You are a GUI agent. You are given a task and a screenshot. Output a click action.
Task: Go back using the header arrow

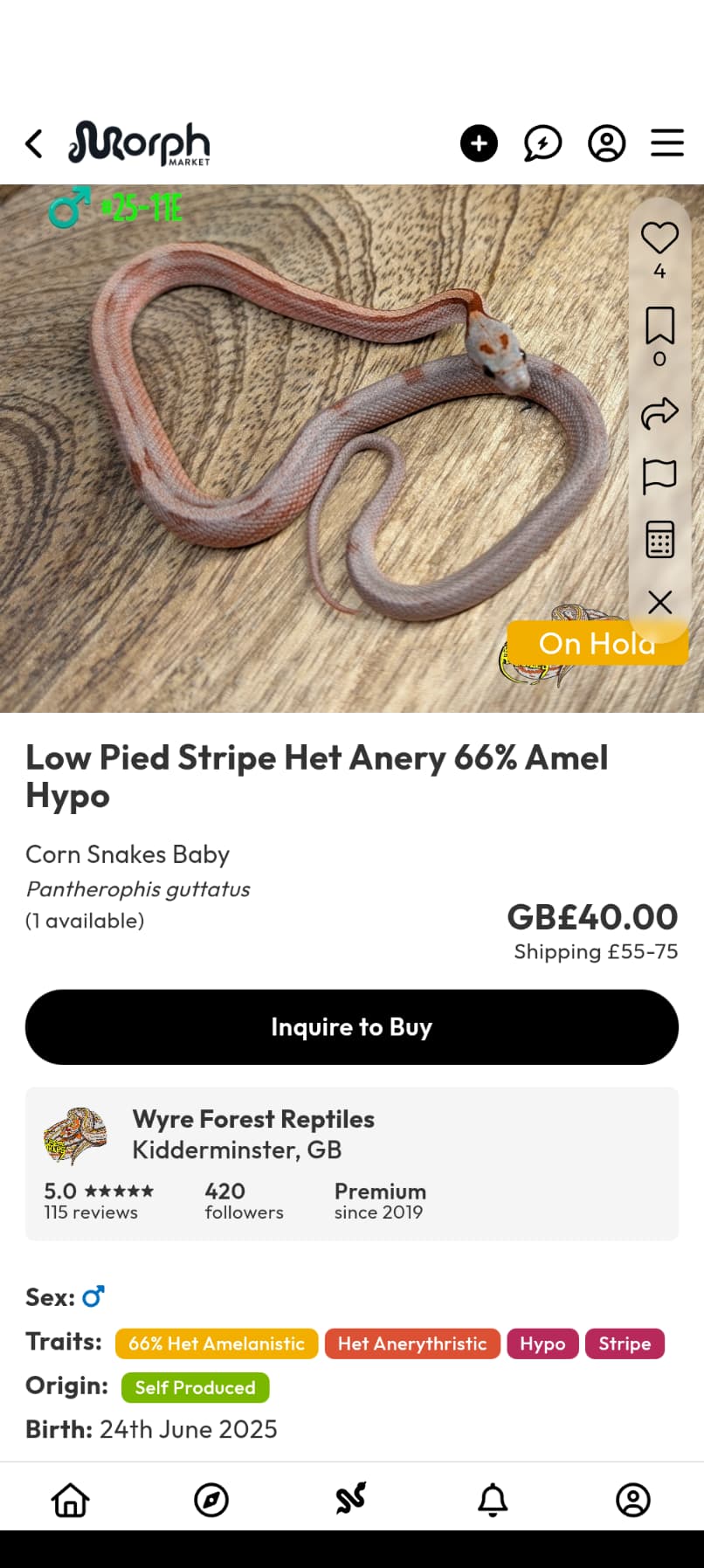34,144
